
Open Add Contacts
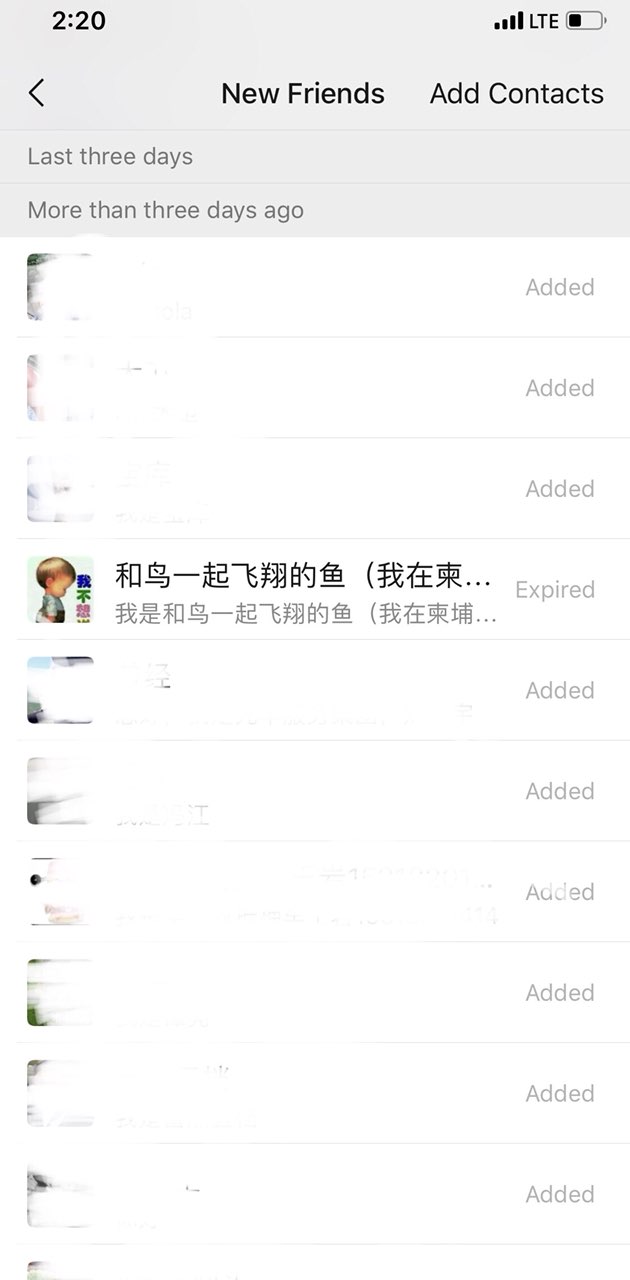click(516, 93)
